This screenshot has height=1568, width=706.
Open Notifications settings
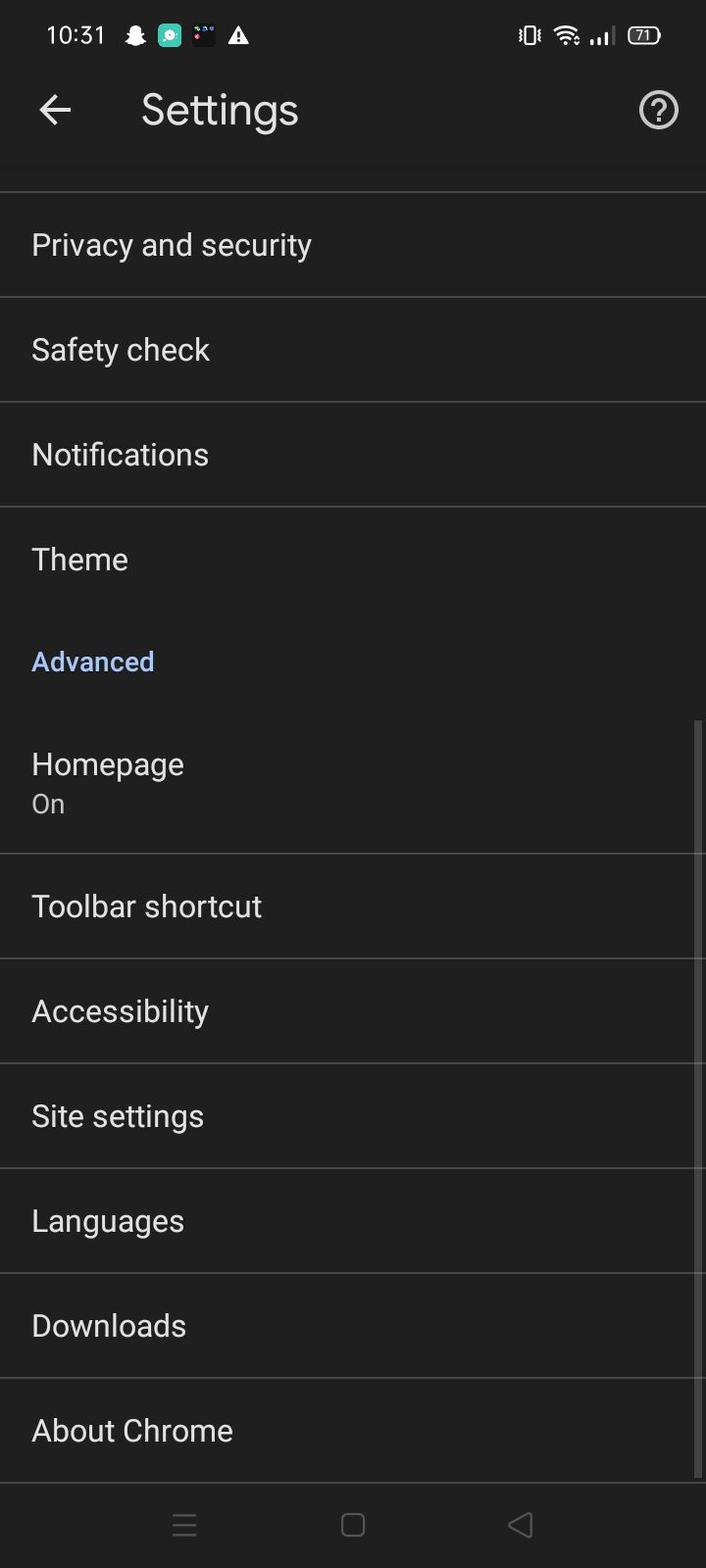[x=120, y=454]
